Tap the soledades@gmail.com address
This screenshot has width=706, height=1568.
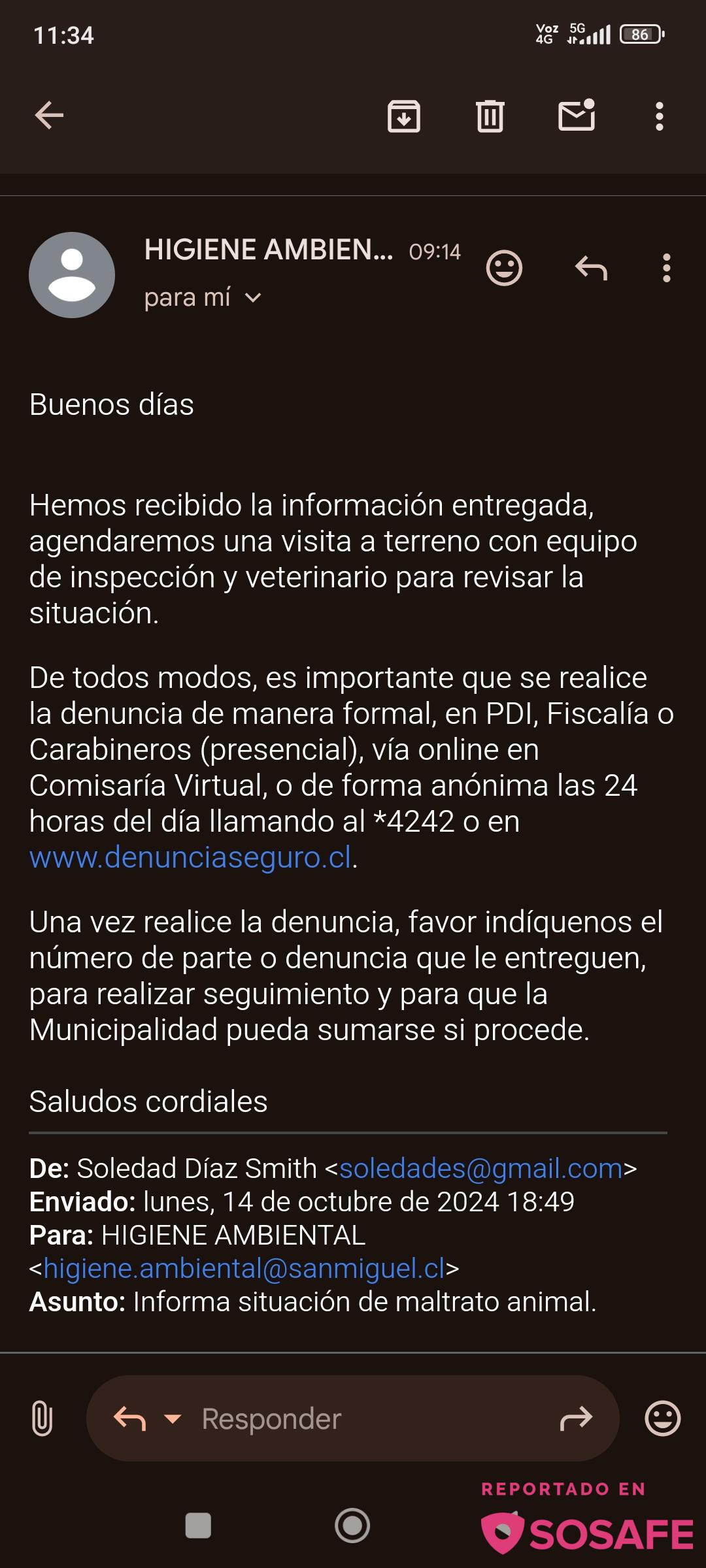(480, 1168)
